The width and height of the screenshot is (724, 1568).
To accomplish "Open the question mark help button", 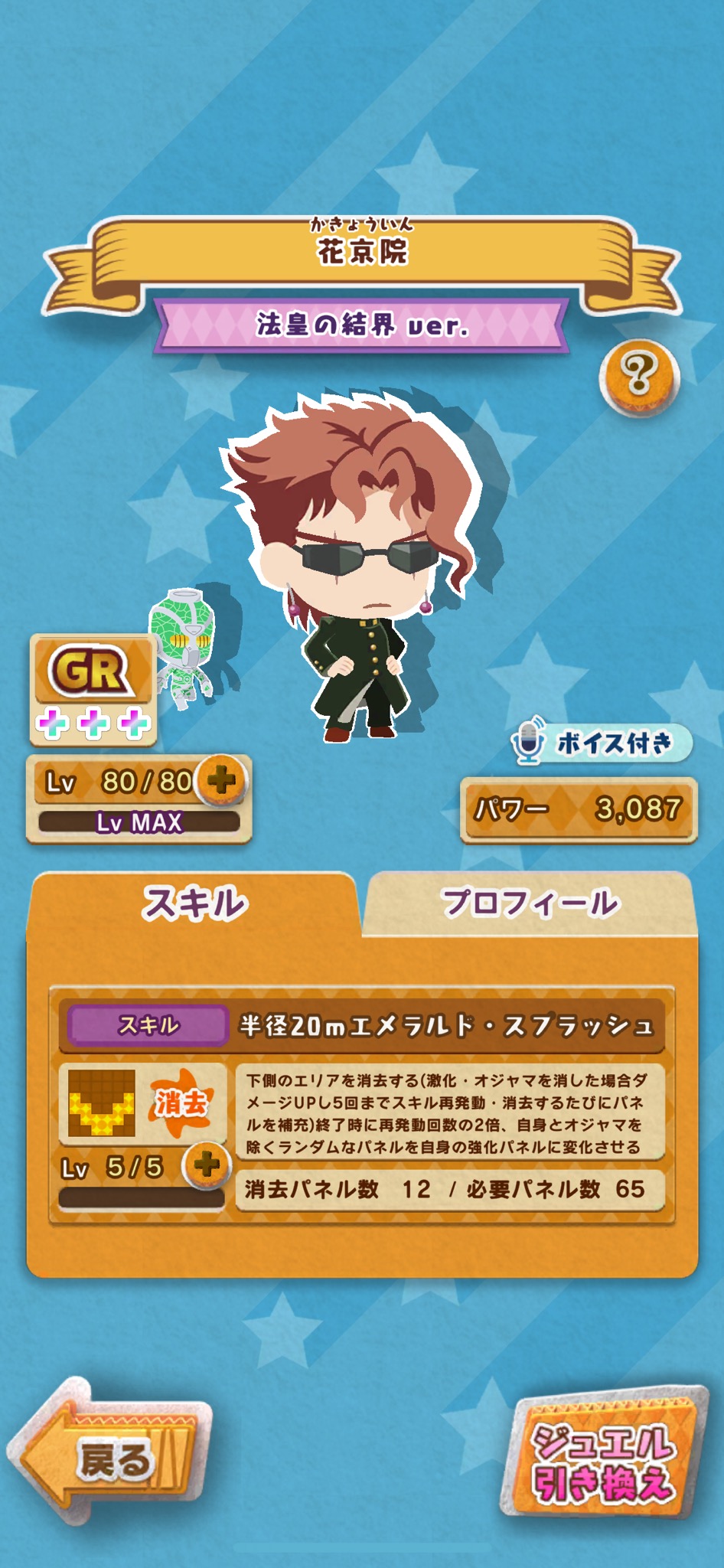I will pos(639,376).
